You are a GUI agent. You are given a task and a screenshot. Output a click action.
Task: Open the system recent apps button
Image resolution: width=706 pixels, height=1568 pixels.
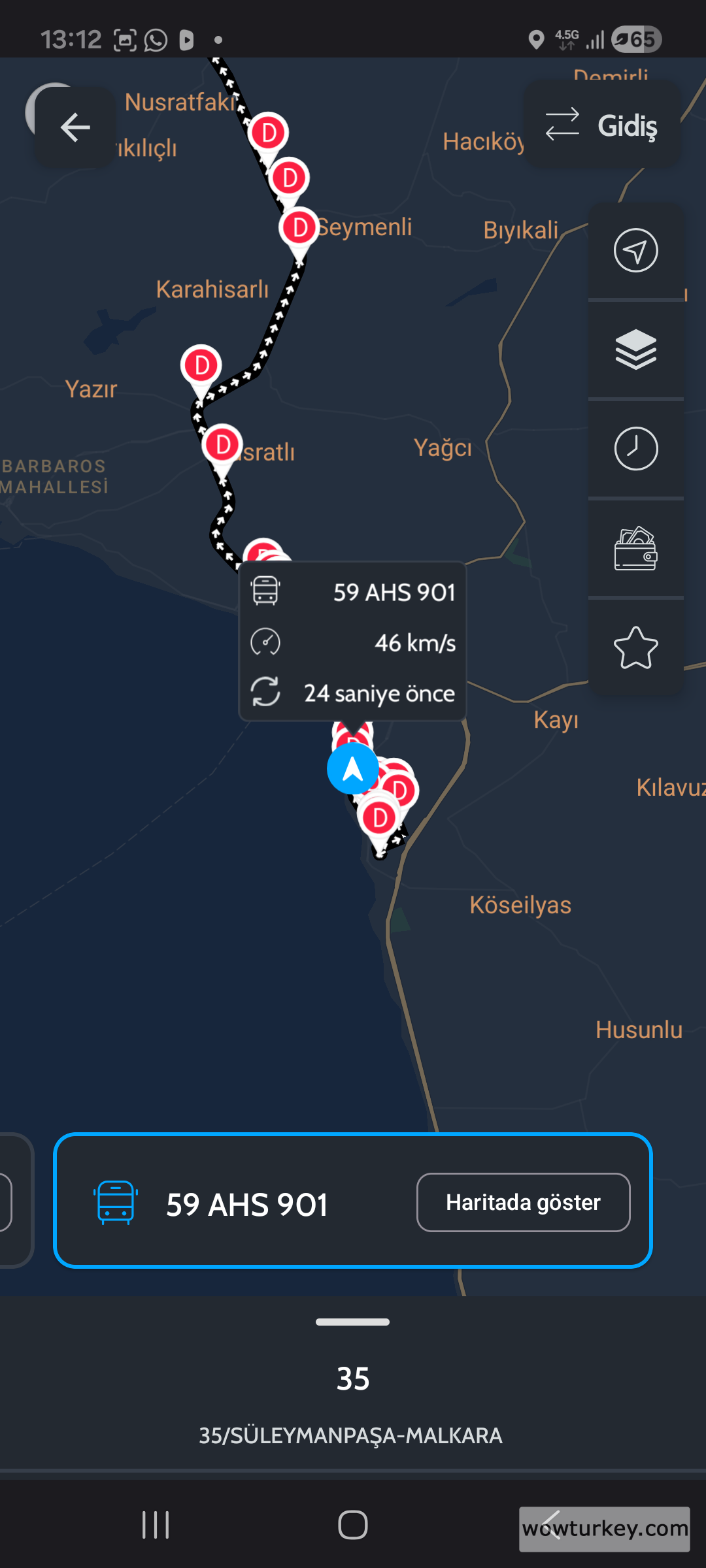pos(156,1526)
